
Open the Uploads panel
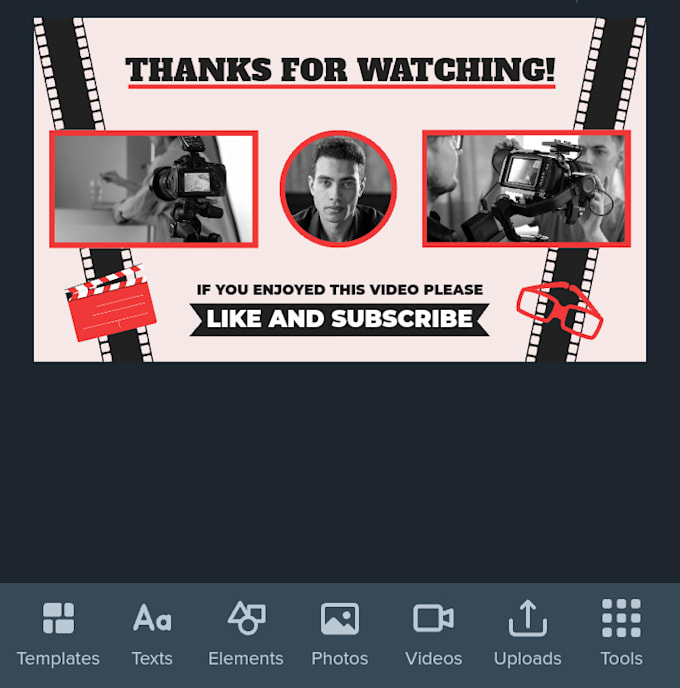527,633
